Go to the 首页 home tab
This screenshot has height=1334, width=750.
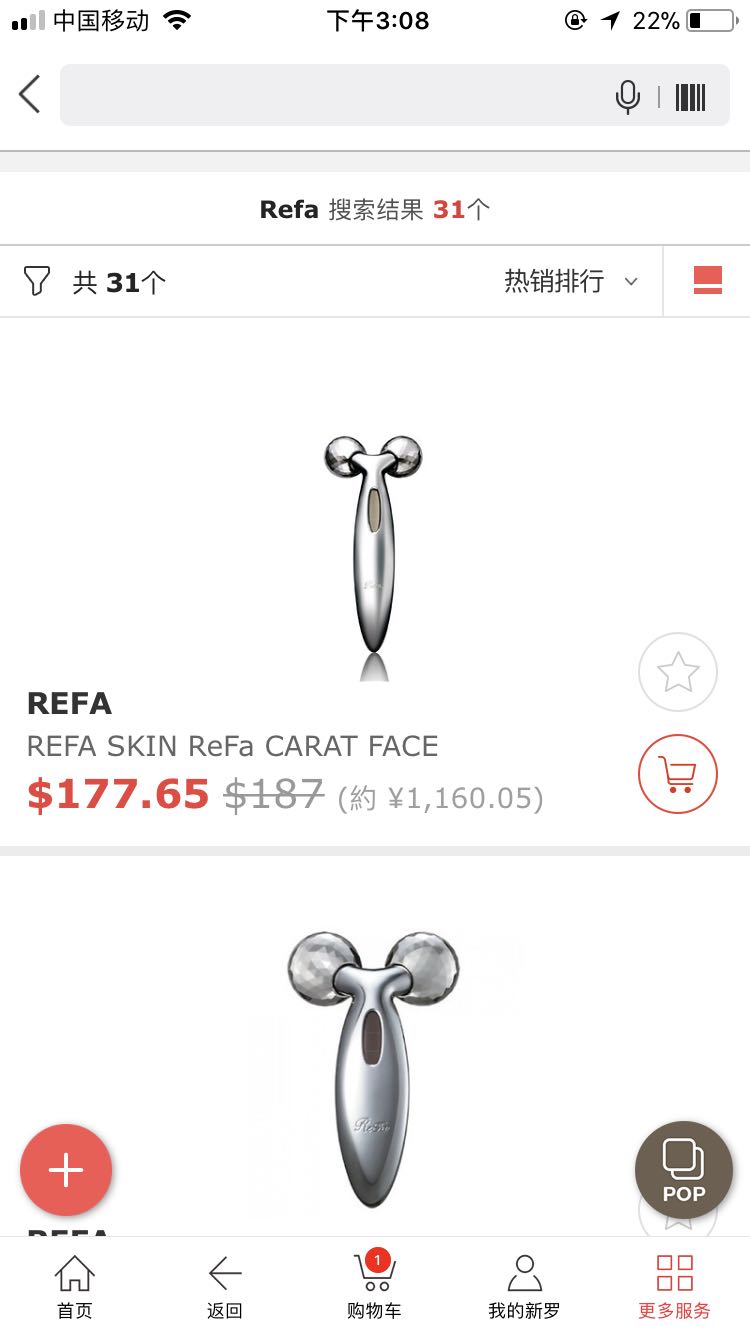75,1286
